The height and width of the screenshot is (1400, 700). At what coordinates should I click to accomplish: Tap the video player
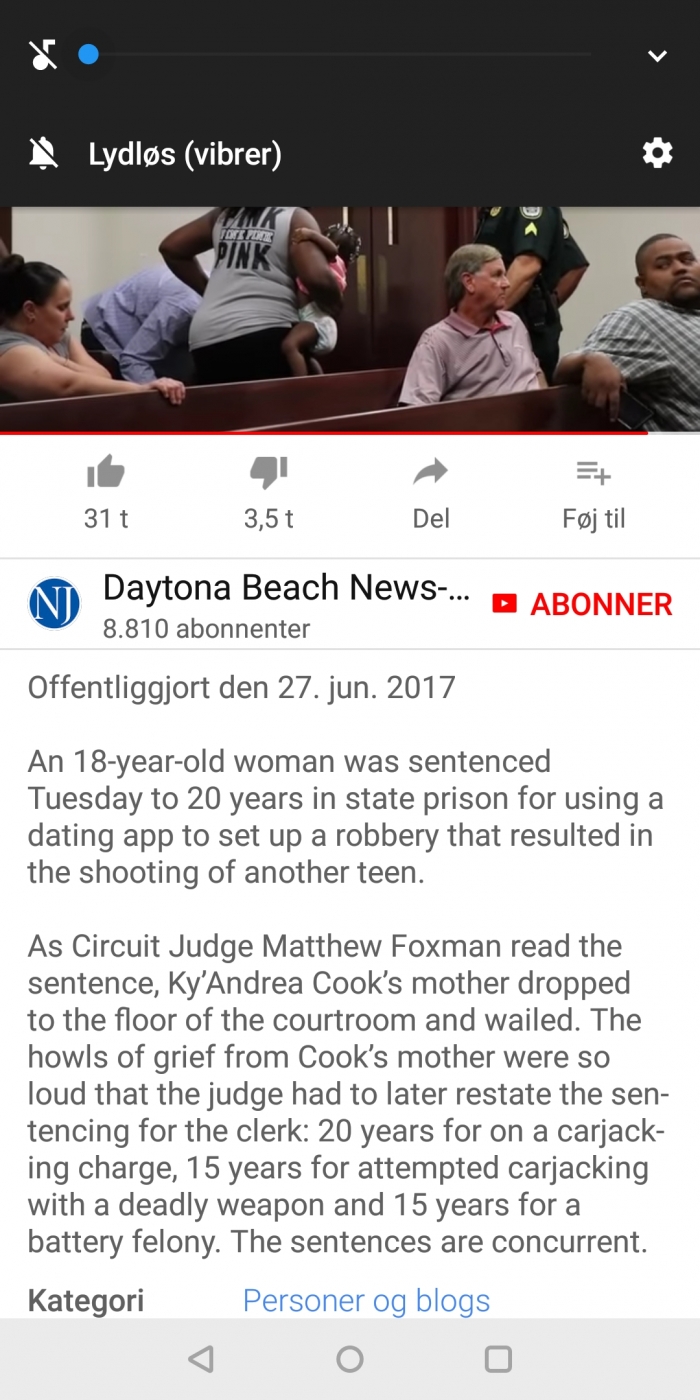[350, 320]
